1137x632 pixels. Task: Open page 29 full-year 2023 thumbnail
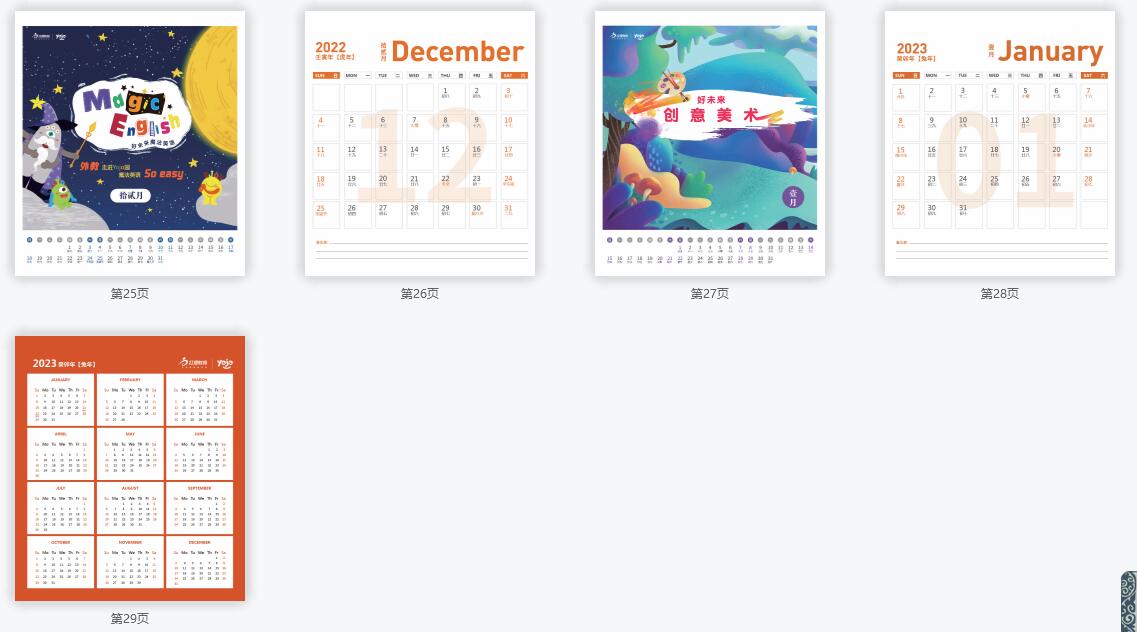tap(130, 468)
